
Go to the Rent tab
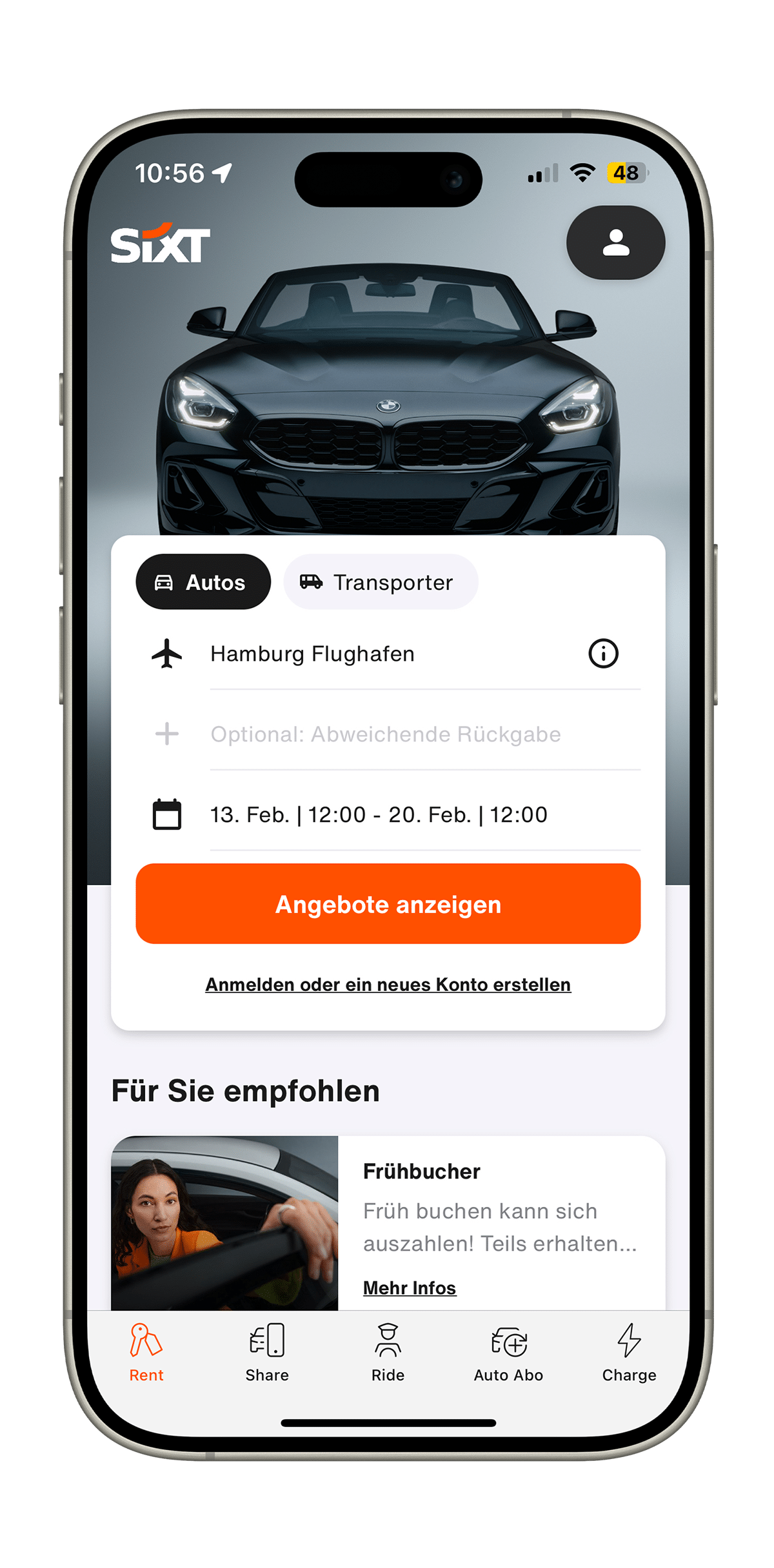tap(146, 1353)
